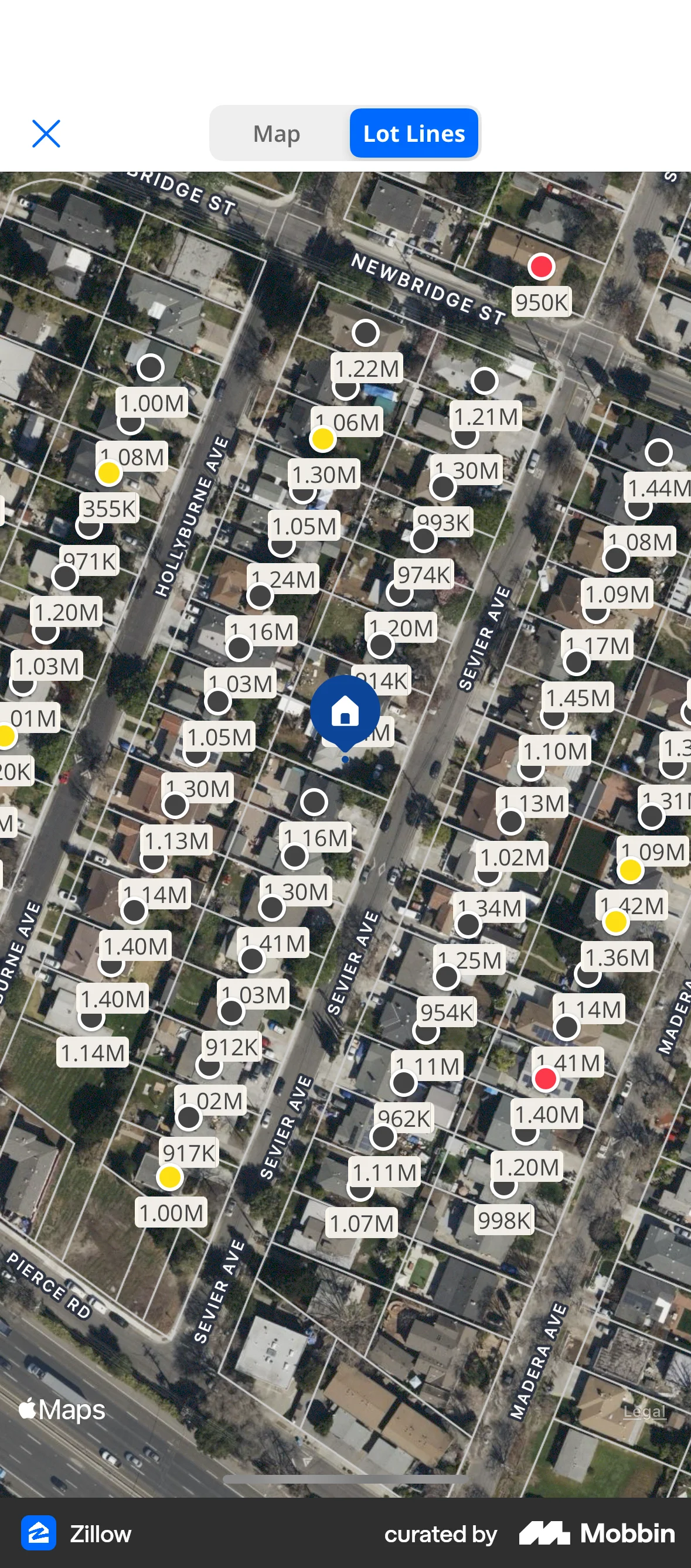Open the 1.44M listing label

661,487
